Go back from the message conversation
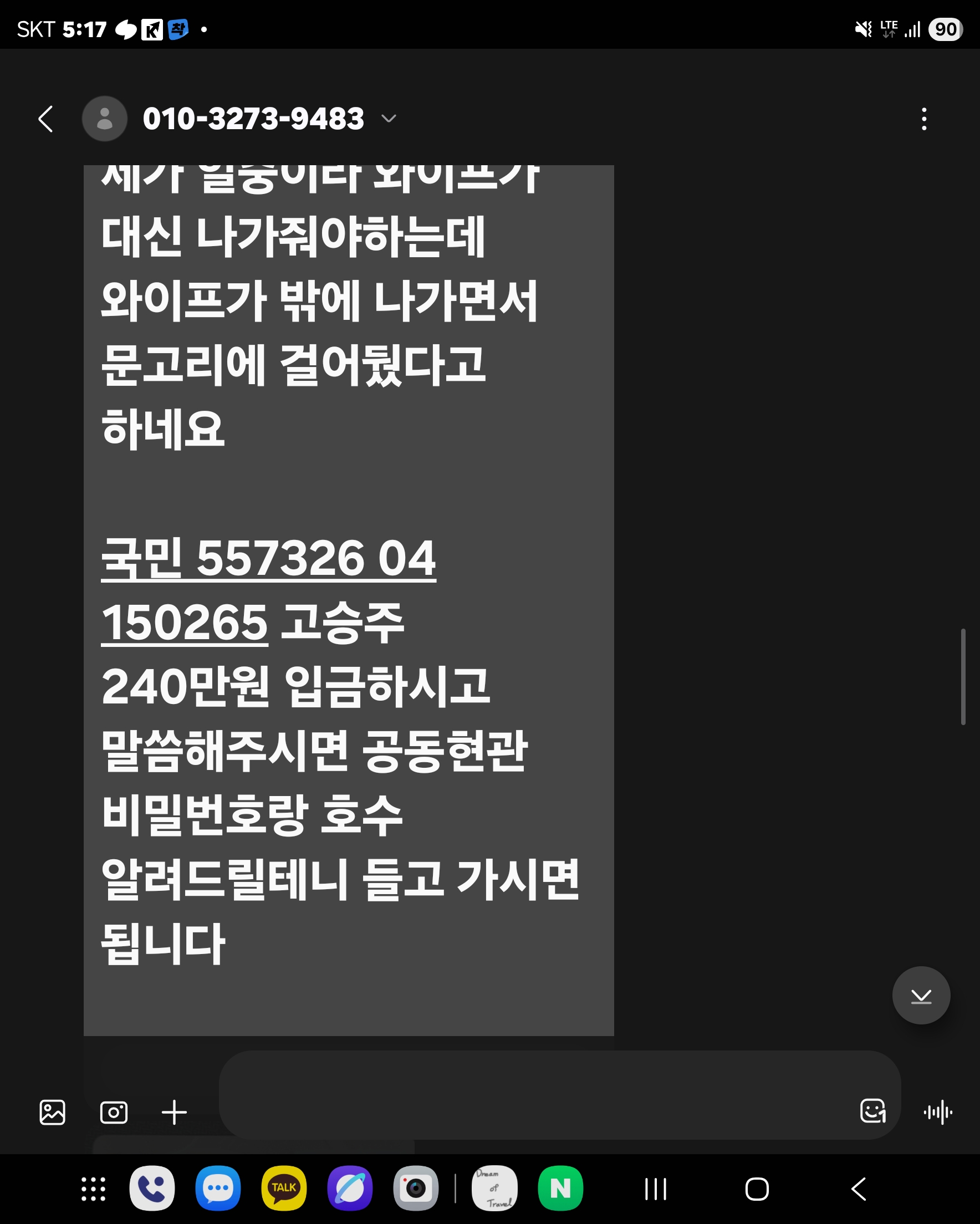Screen dimensions: 980x1224 click(45, 119)
